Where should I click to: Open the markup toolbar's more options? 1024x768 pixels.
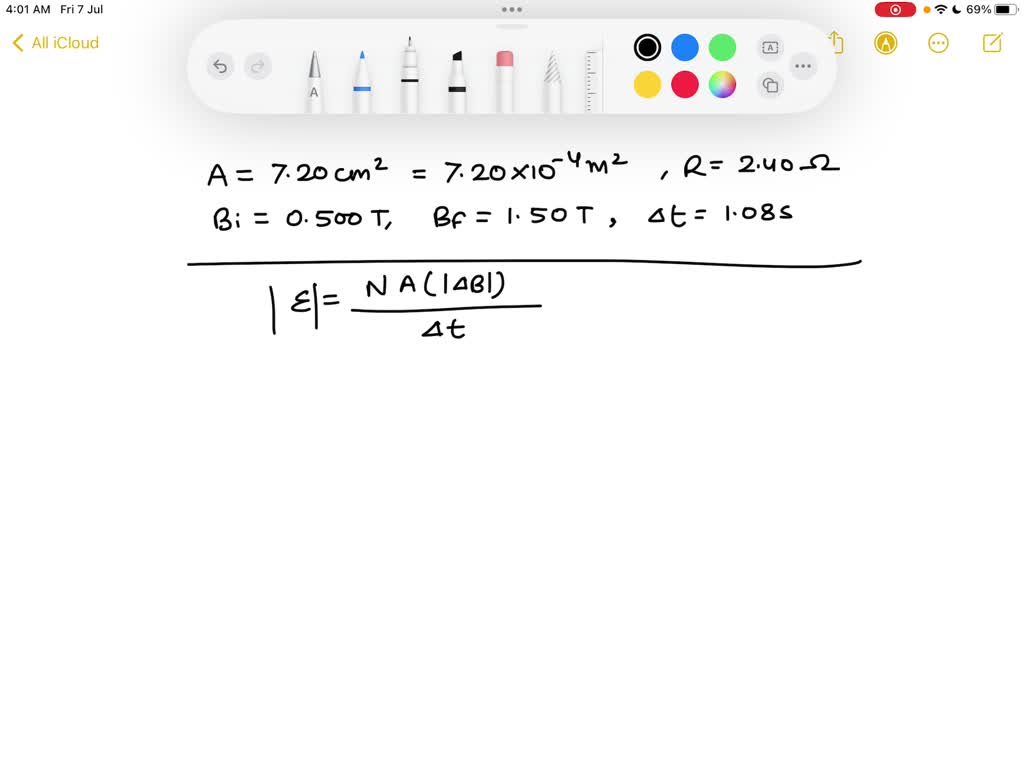[x=802, y=67]
